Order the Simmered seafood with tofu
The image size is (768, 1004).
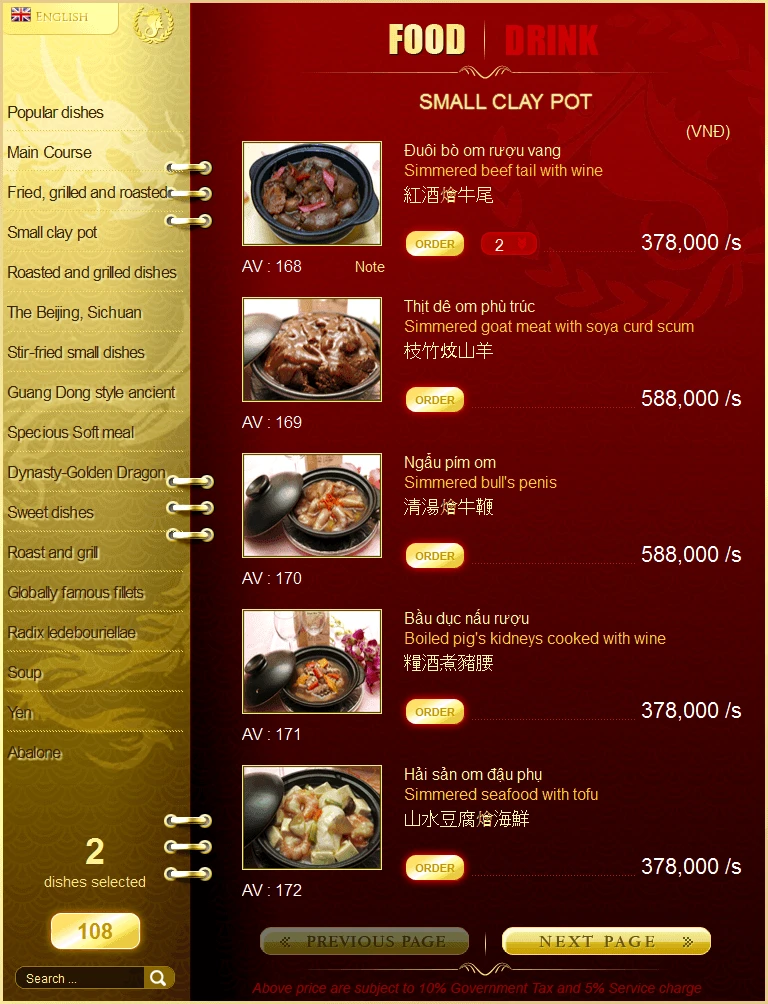435,868
